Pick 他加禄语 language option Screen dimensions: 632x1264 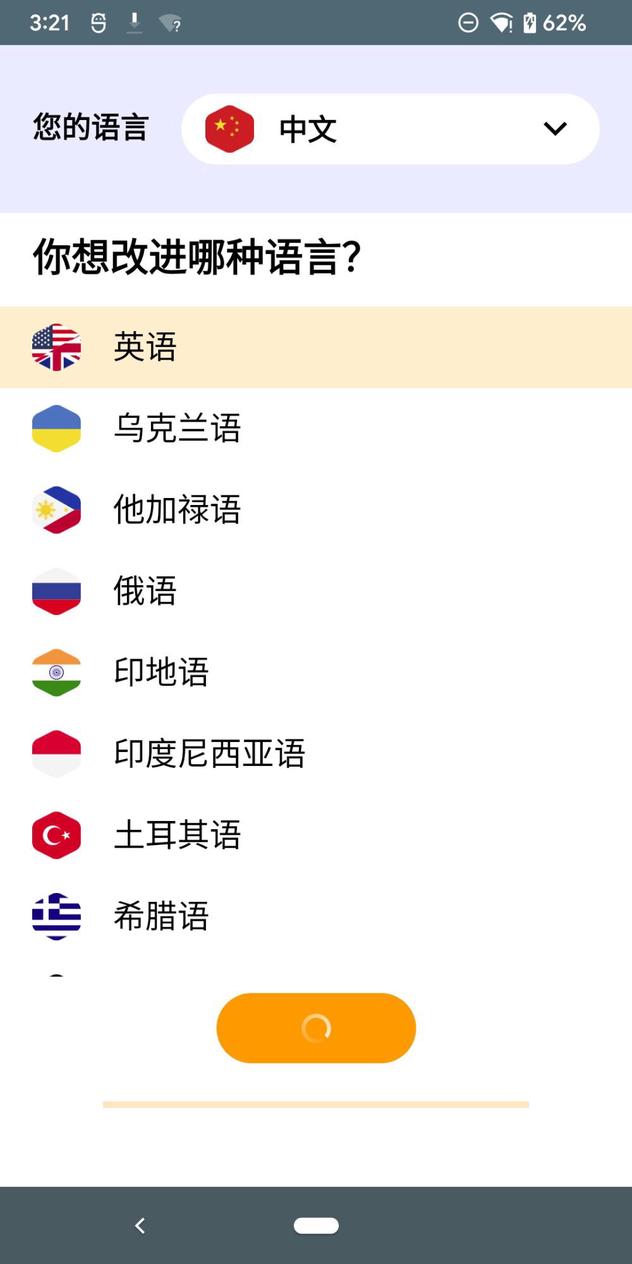(x=316, y=510)
